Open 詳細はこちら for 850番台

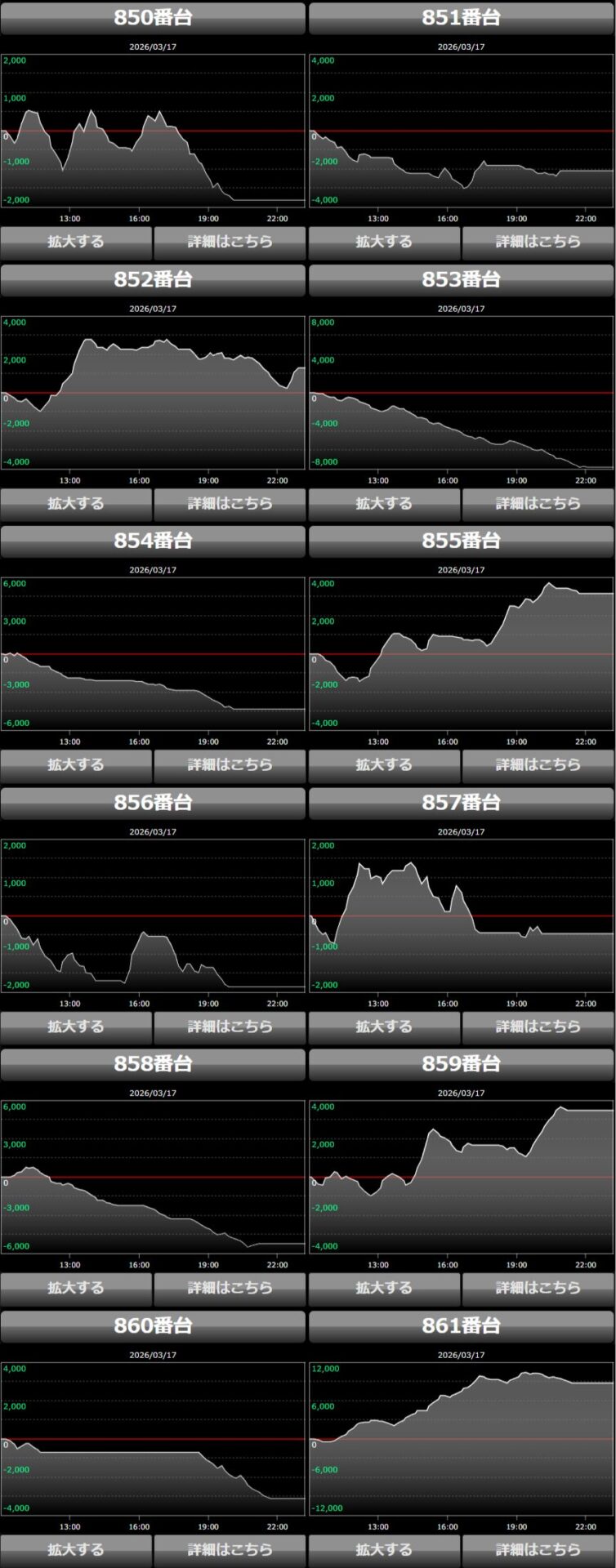pyautogui.click(x=230, y=242)
